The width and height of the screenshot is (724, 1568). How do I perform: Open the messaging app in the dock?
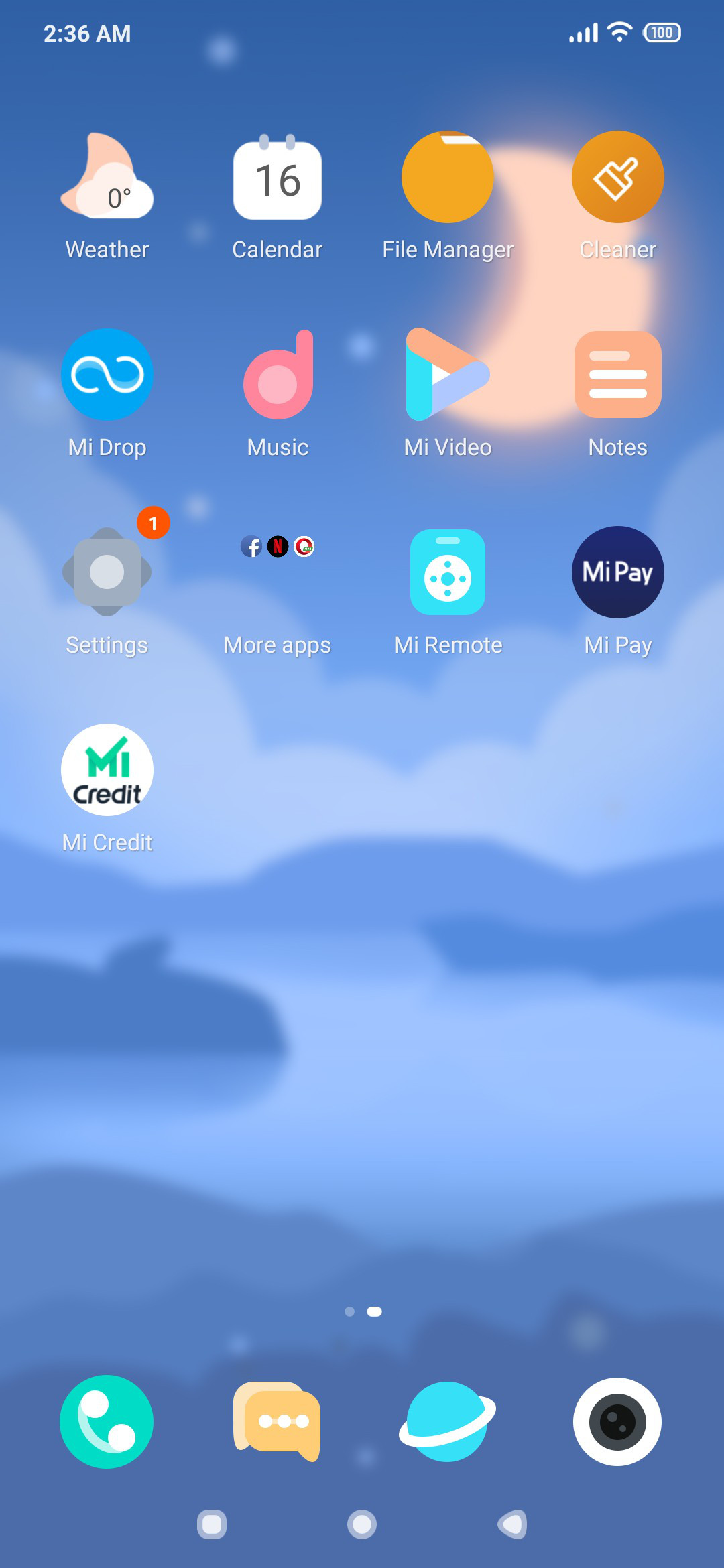pyautogui.click(x=277, y=1422)
